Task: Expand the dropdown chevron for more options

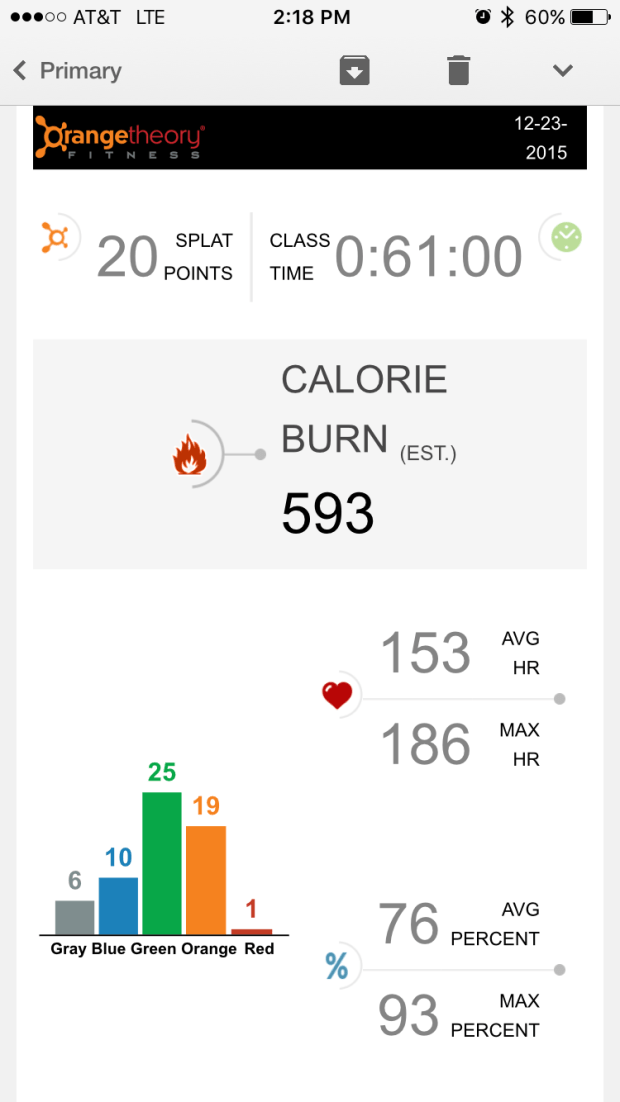Action: coord(563,71)
